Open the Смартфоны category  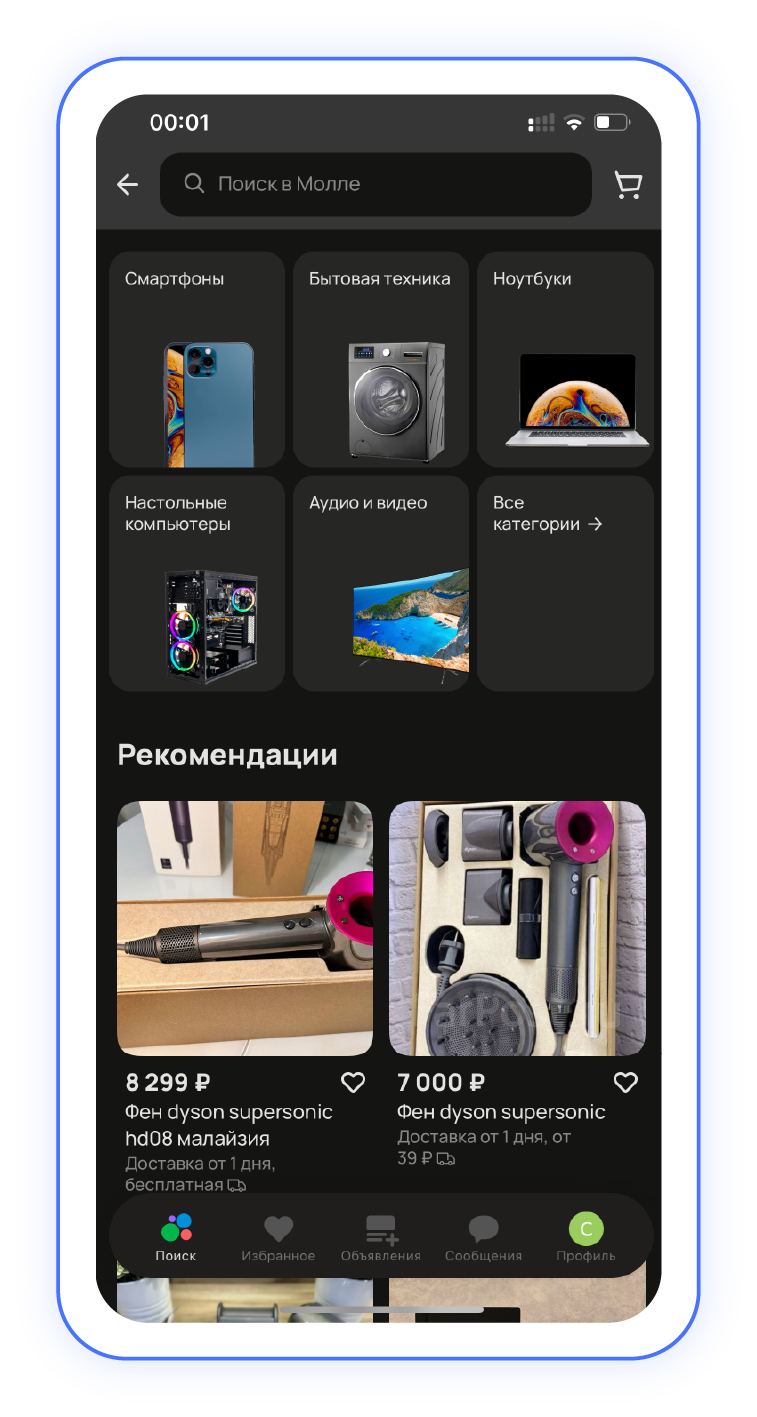tap(197, 359)
